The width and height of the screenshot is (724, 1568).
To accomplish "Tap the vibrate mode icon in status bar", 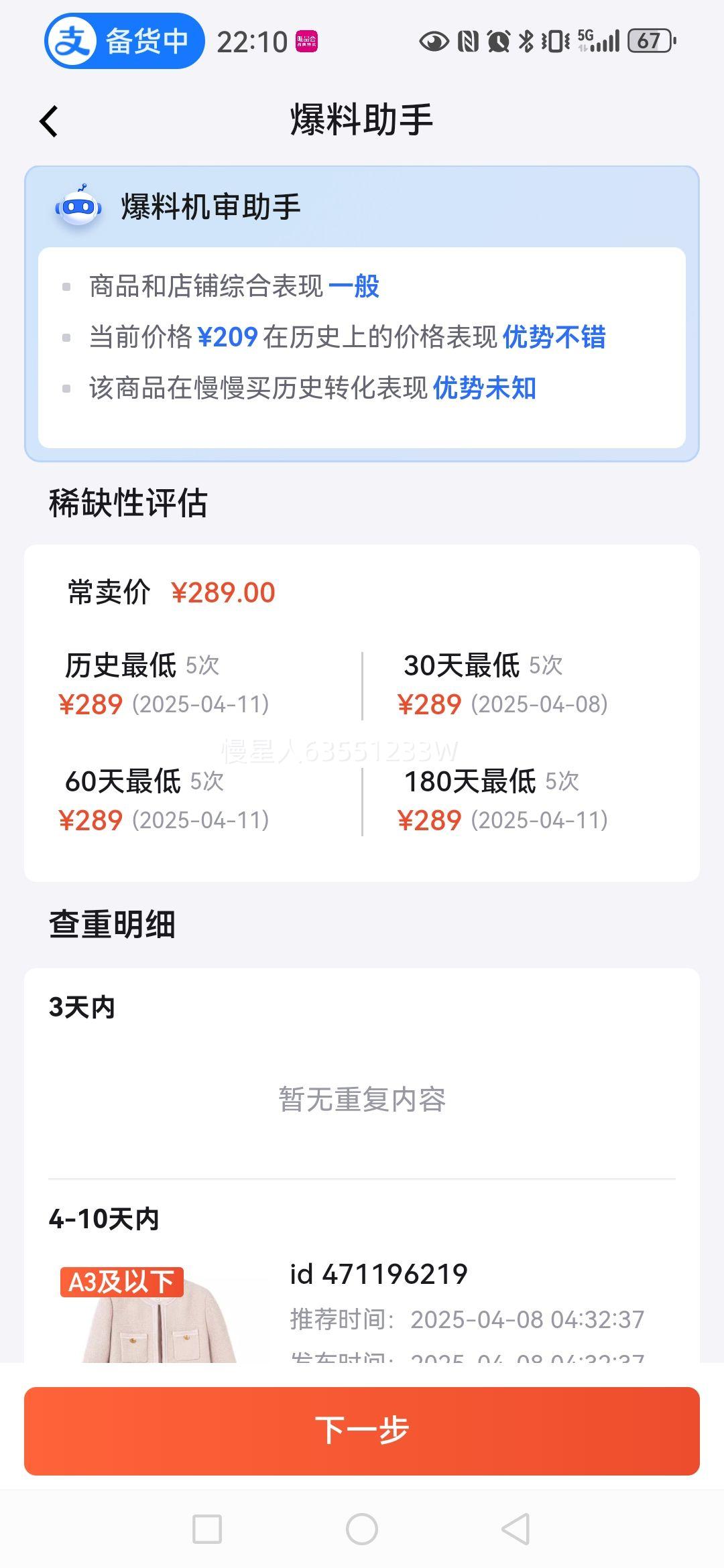I will coord(553,40).
